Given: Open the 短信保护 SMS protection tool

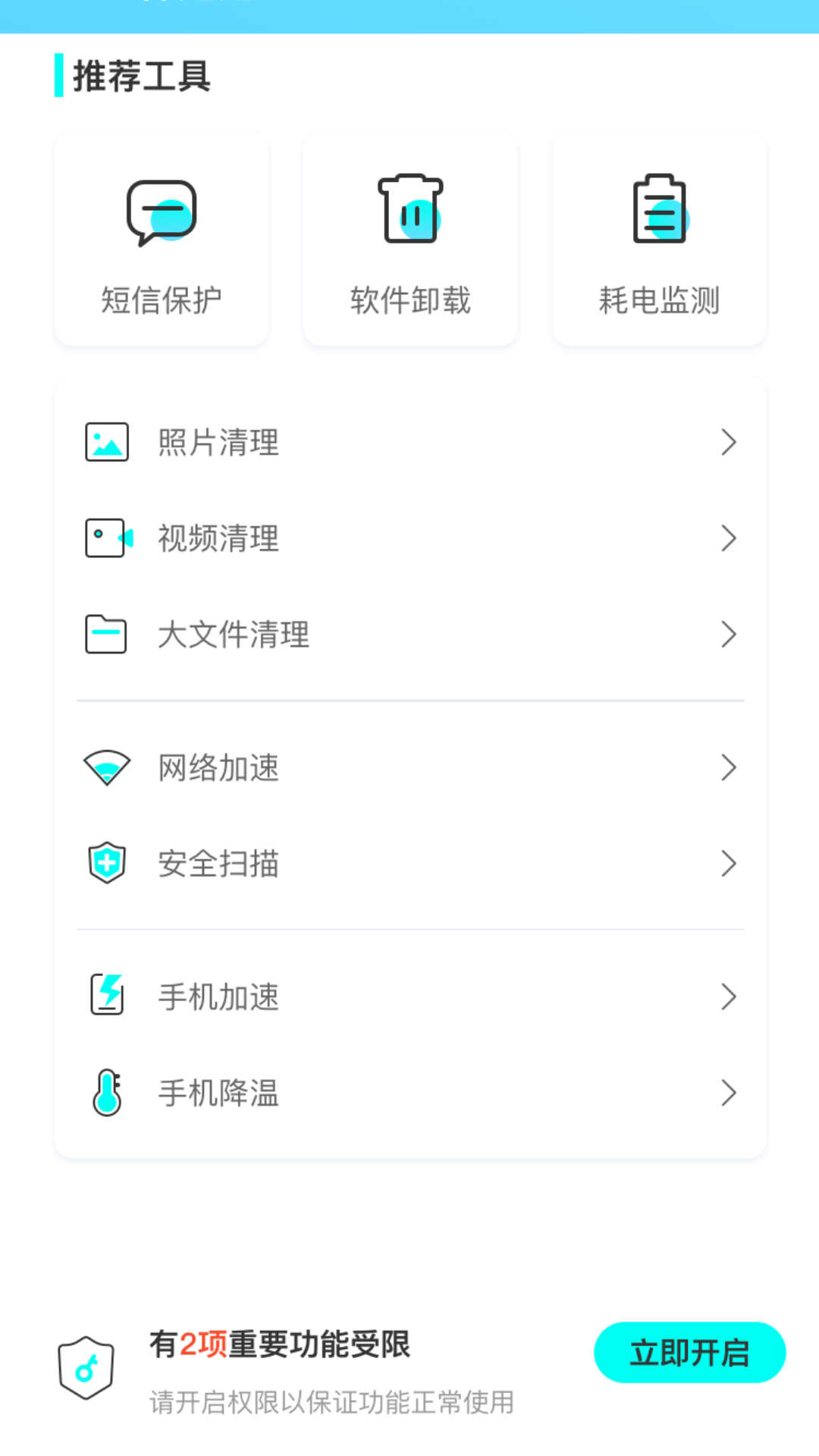Looking at the screenshot, I should 161,237.
